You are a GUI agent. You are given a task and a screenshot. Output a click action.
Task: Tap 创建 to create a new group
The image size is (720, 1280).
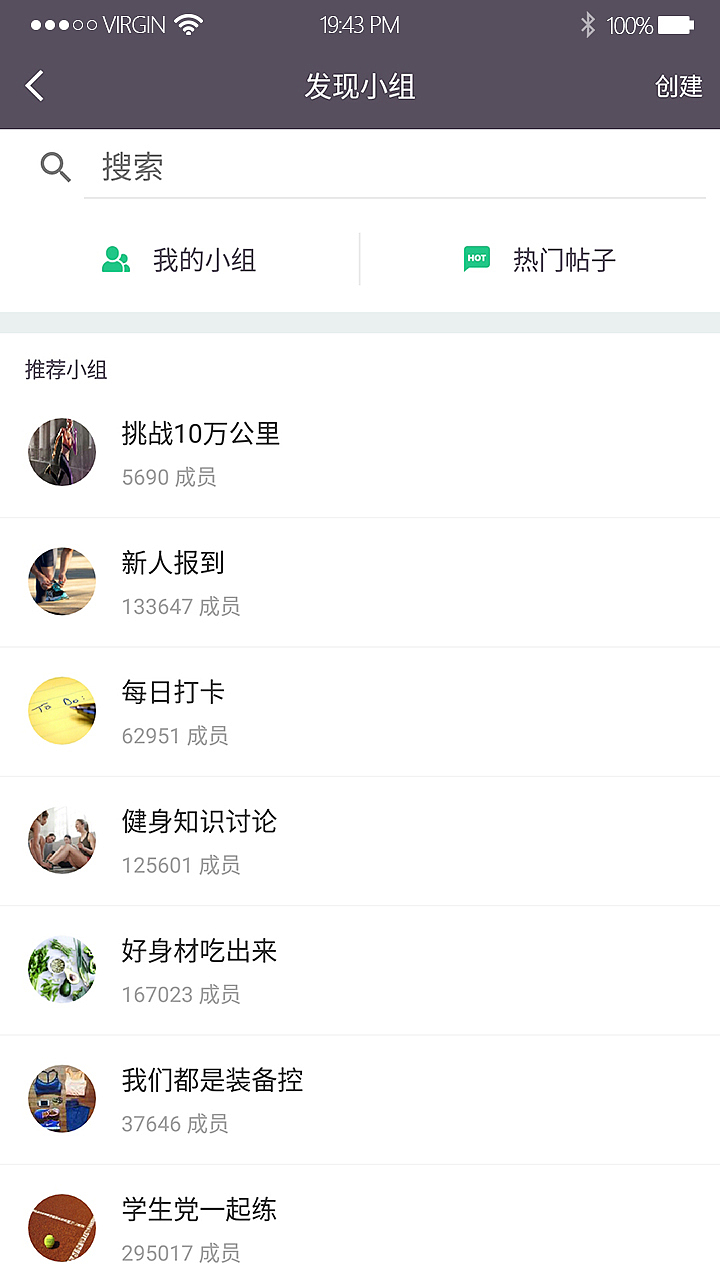click(679, 87)
